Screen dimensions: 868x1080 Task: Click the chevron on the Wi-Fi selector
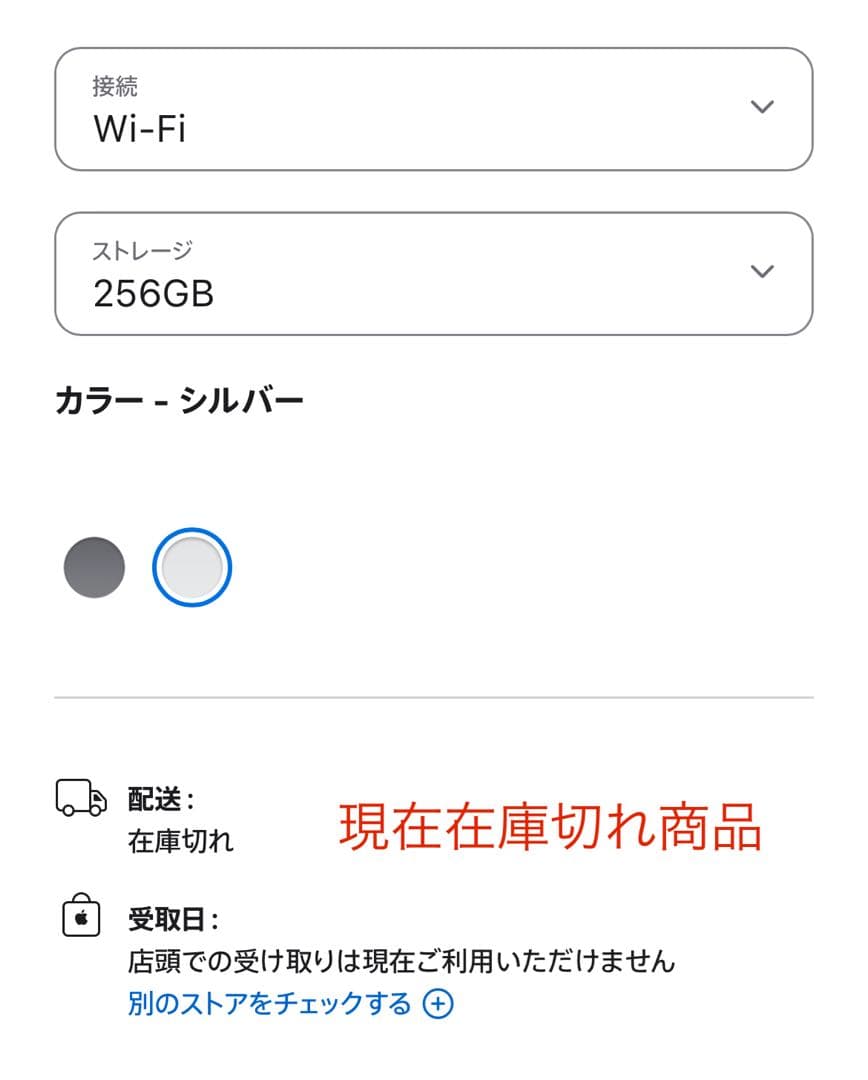tap(761, 108)
